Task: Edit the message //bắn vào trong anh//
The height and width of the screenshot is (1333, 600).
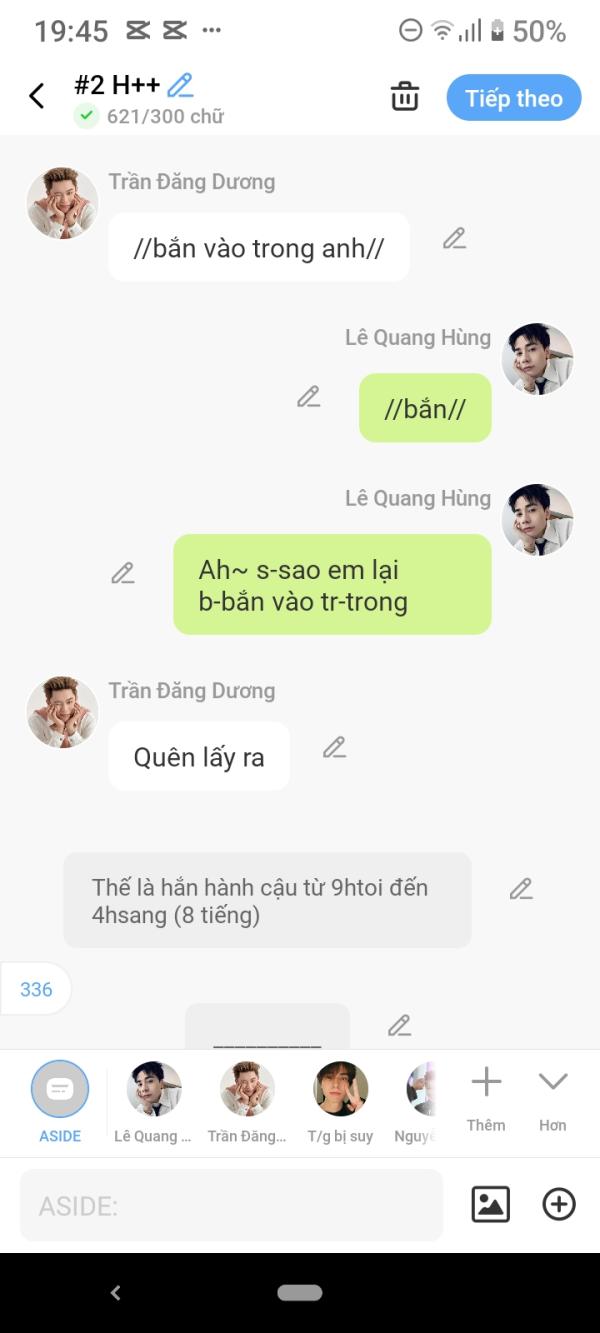Action: [x=454, y=238]
